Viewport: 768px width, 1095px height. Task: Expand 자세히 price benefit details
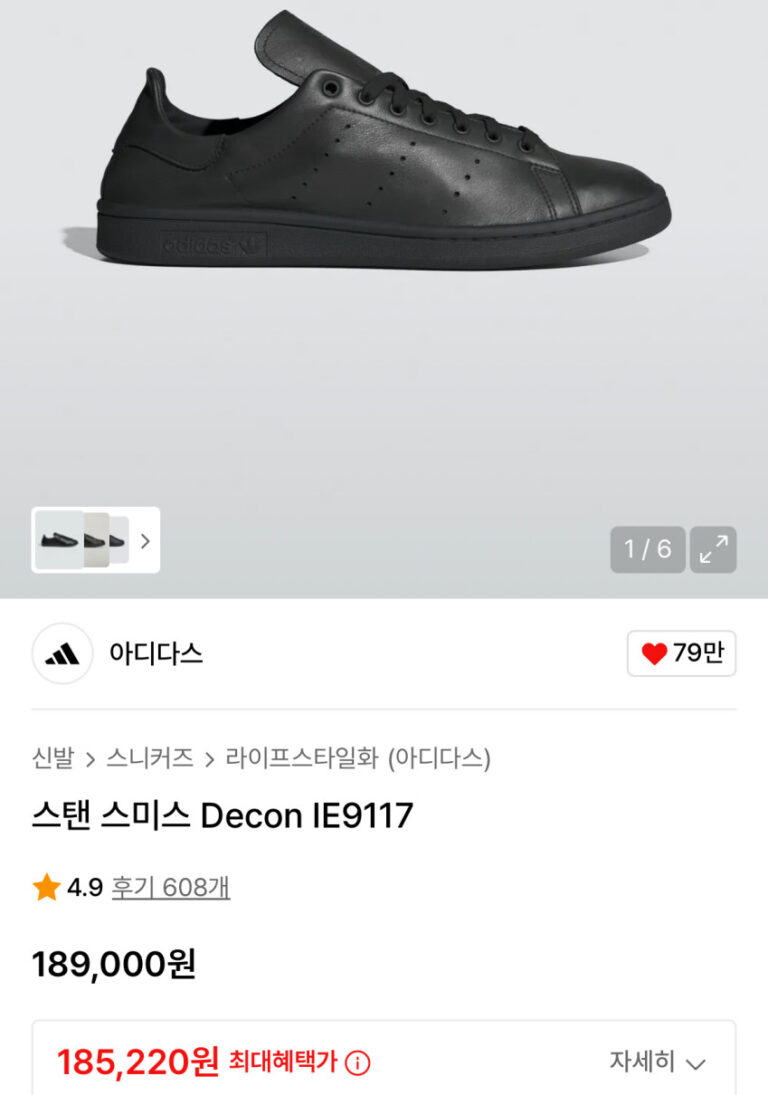[x=657, y=1062]
